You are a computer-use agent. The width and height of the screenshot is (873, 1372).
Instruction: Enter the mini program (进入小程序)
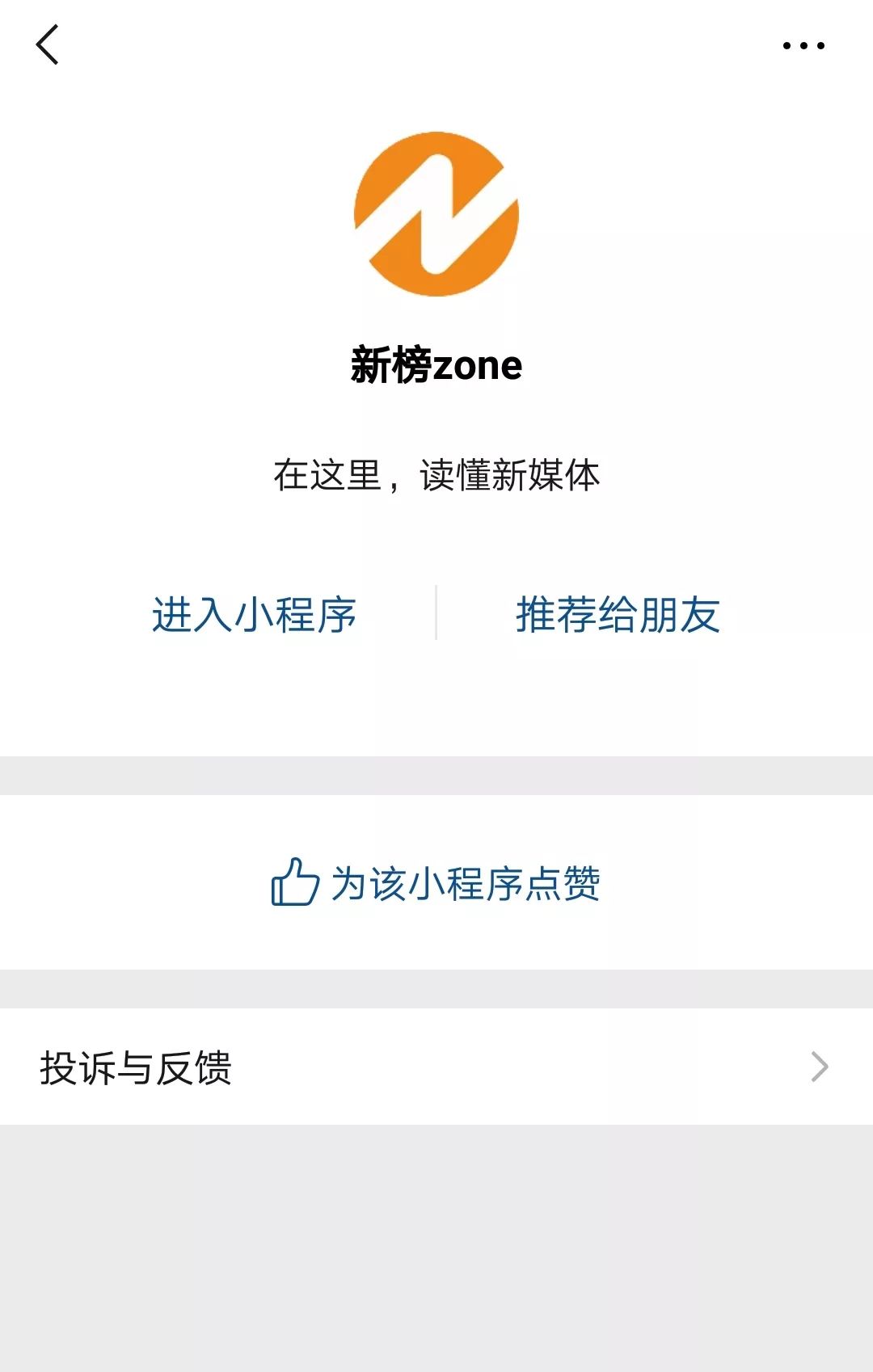(255, 615)
